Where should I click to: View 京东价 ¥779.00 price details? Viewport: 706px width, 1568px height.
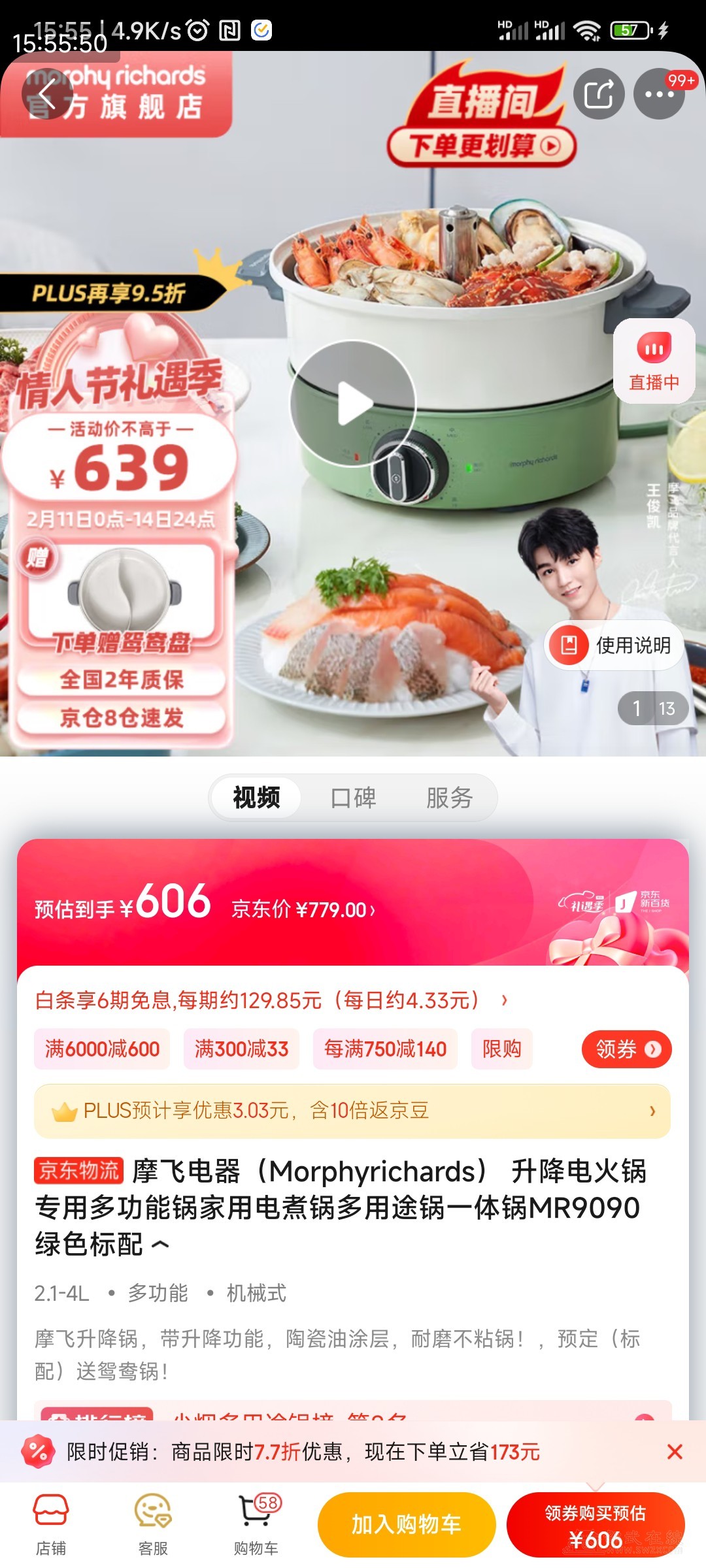303,909
